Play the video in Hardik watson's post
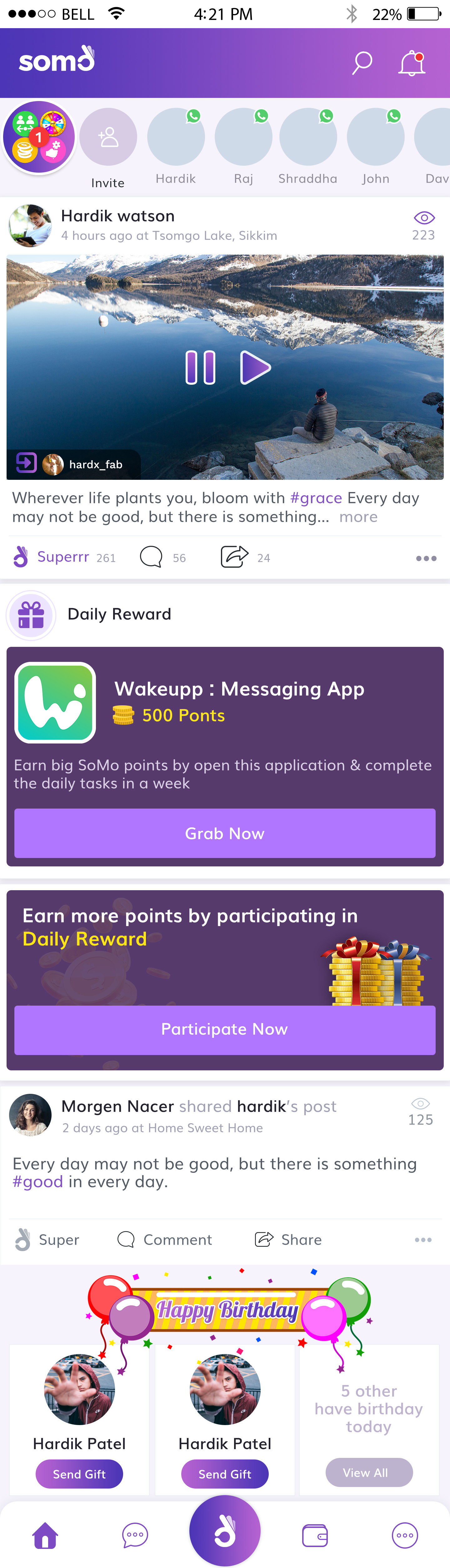 click(x=255, y=368)
